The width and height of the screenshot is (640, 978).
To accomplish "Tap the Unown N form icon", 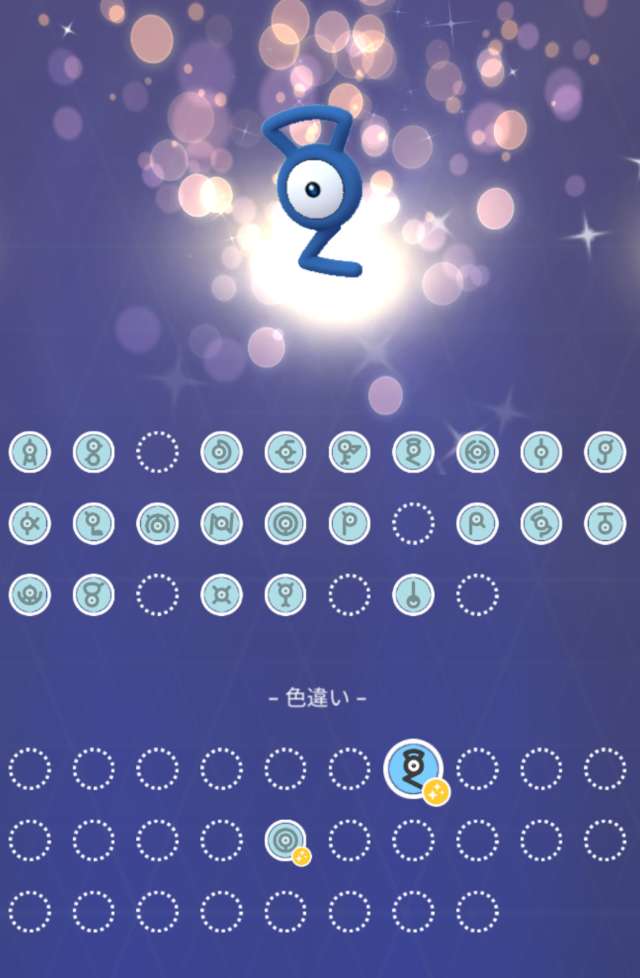I will coord(222,523).
